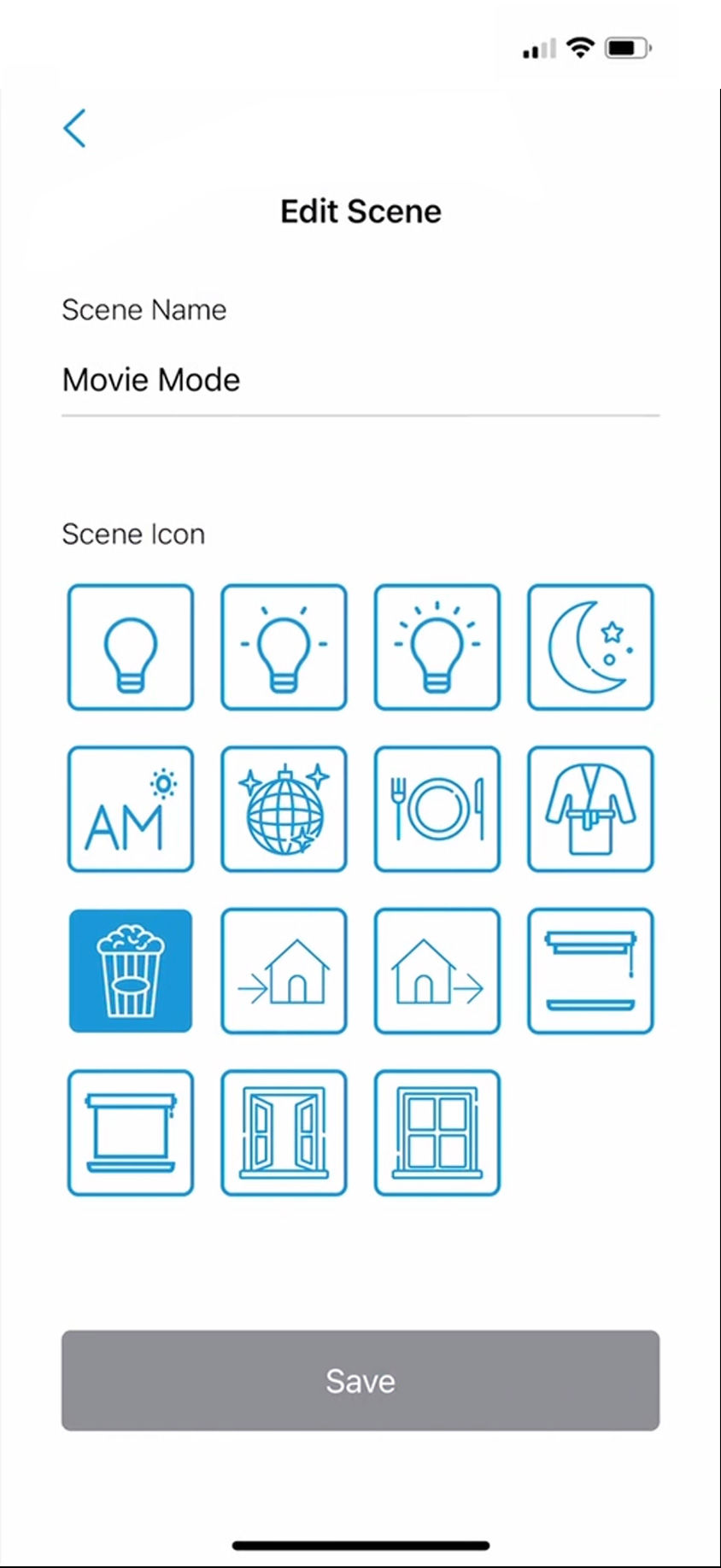Image resolution: width=721 pixels, height=1568 pixels.
Task: Pick the disco ball icon
Action: tap(284, 809)
